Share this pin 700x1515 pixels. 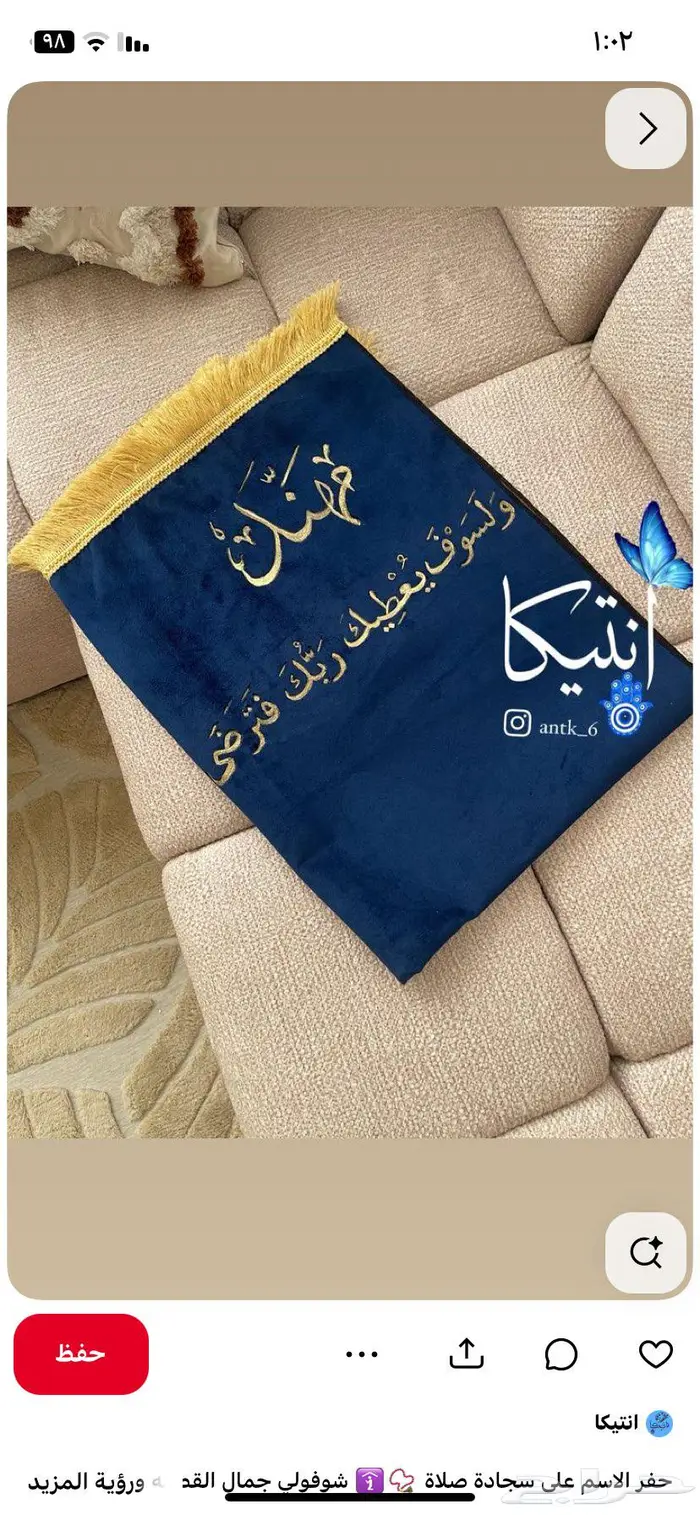[x=466, y=1354]
